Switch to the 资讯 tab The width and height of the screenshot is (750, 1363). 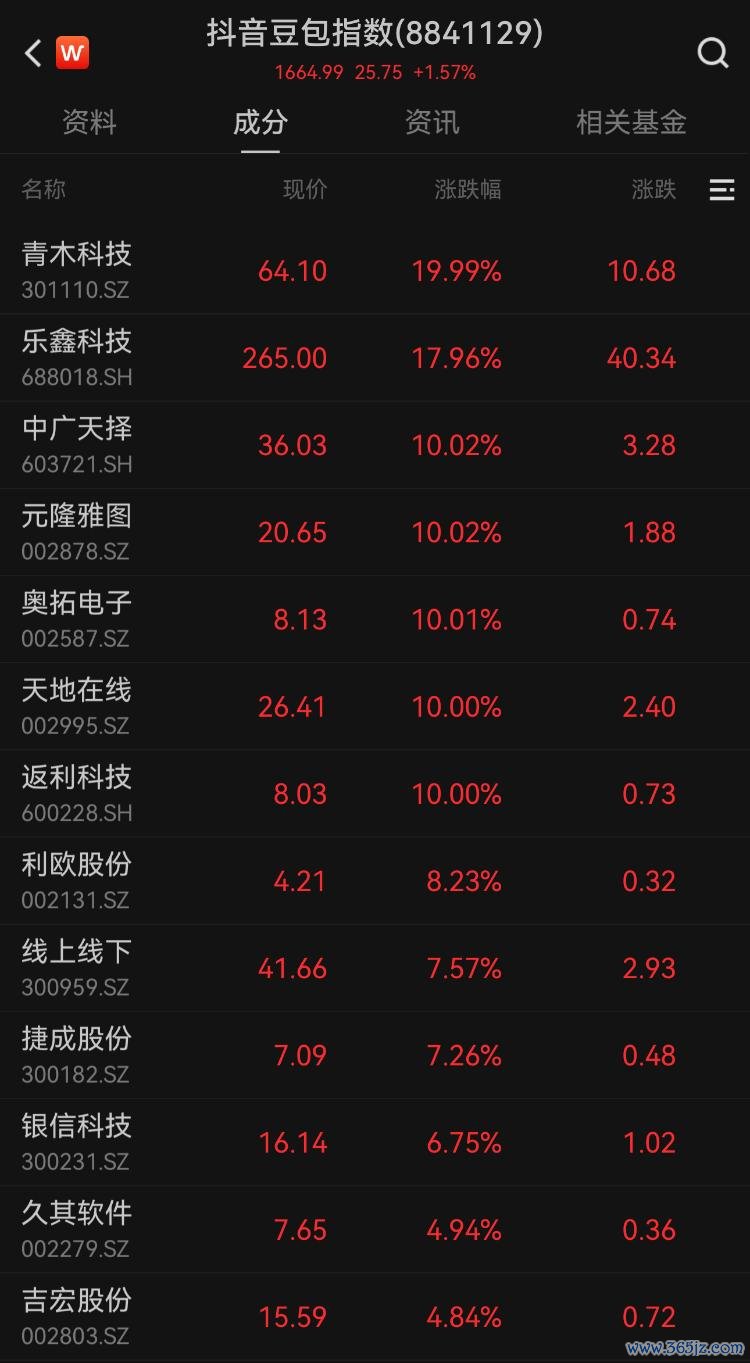432,123
